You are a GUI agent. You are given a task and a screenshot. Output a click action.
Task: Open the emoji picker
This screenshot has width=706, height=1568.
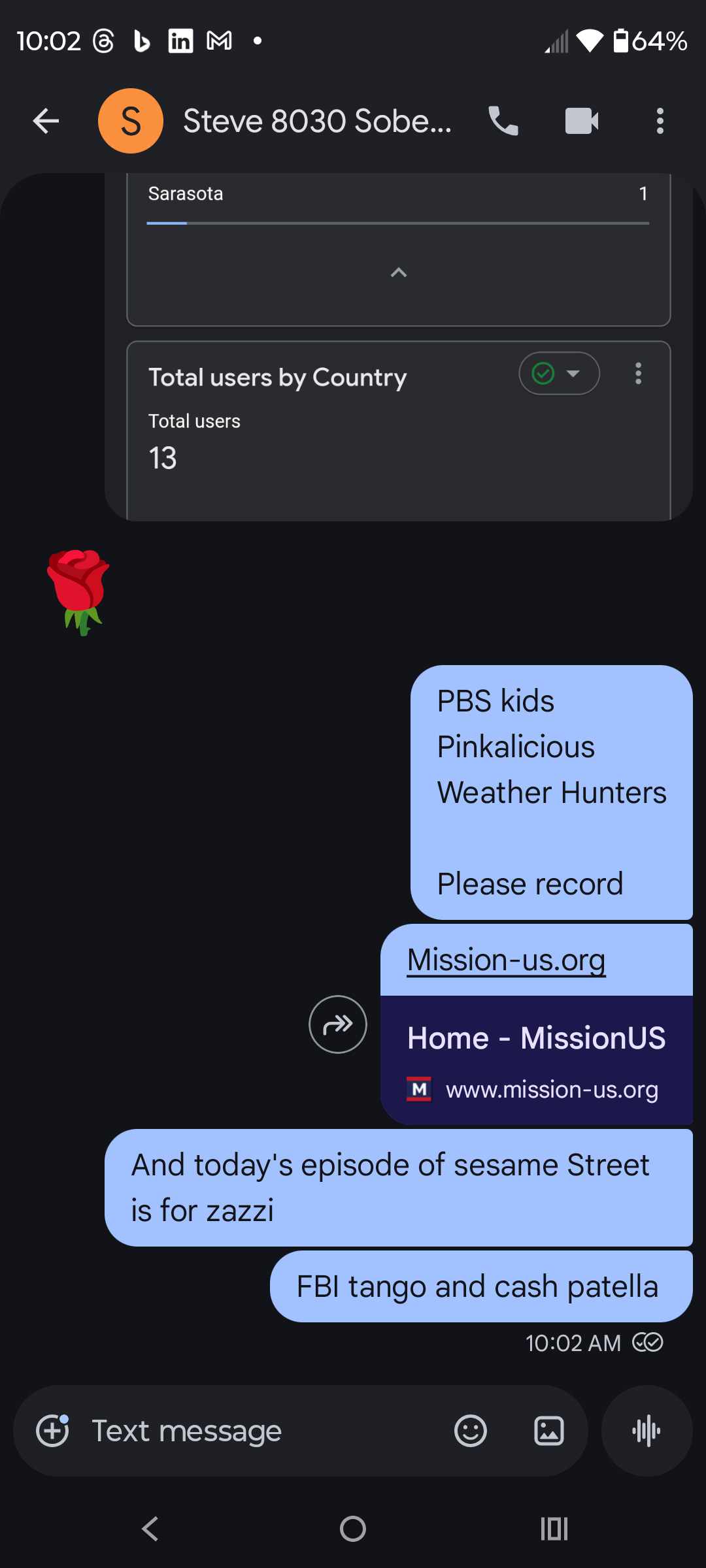tap(471, 1431)
